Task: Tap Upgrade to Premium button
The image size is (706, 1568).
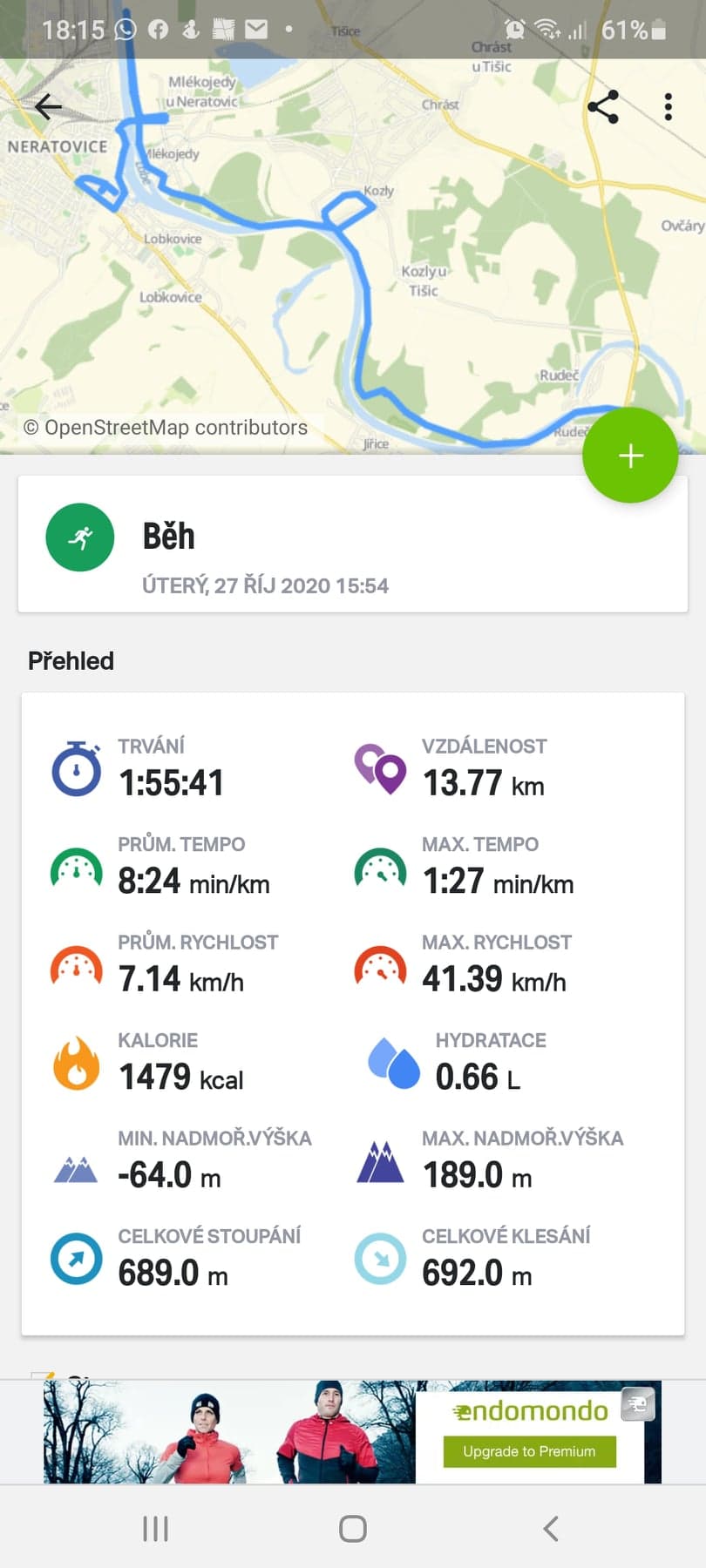Action: point(529,1451)
